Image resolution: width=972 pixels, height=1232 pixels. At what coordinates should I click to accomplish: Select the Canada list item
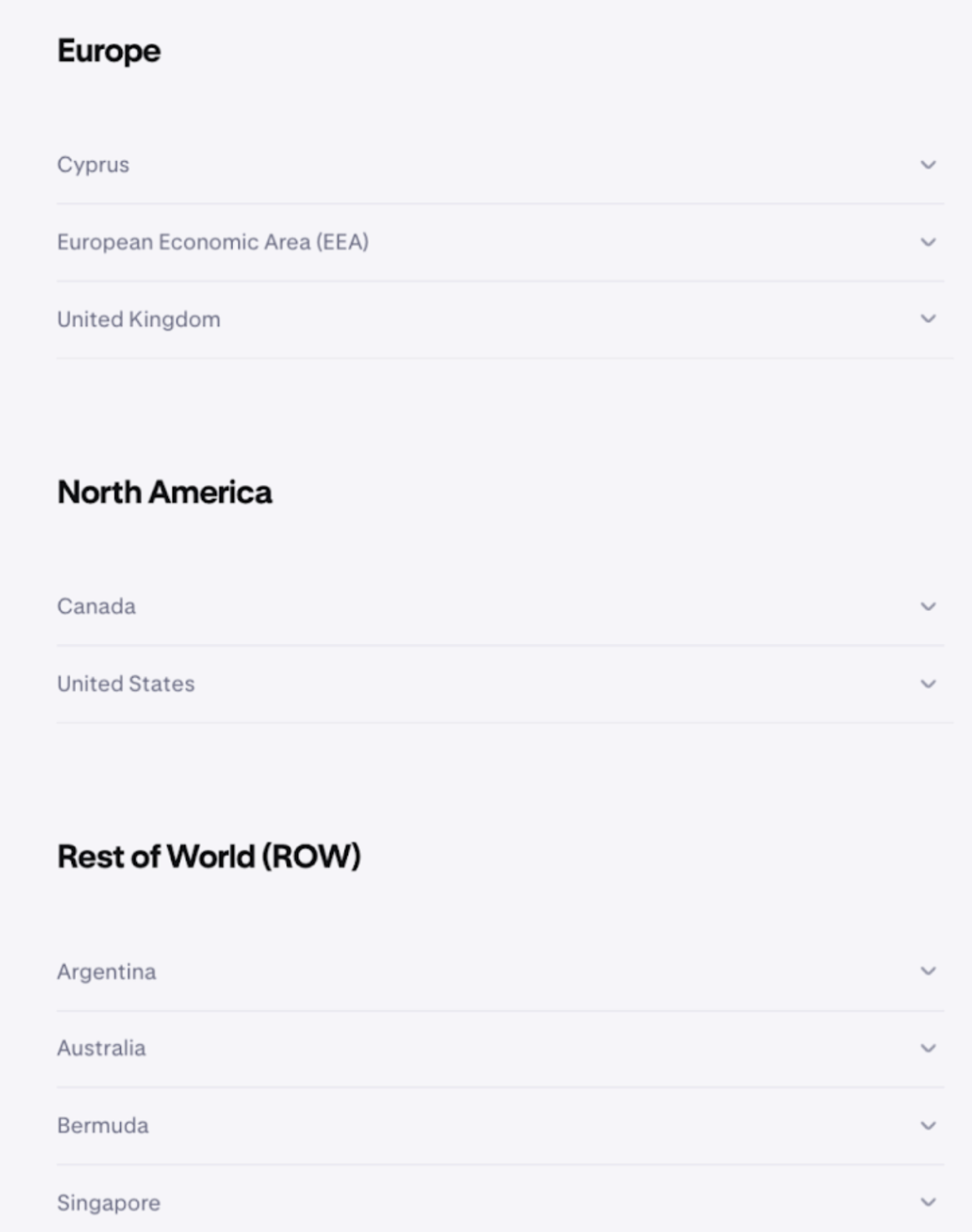tap(96, 607)
